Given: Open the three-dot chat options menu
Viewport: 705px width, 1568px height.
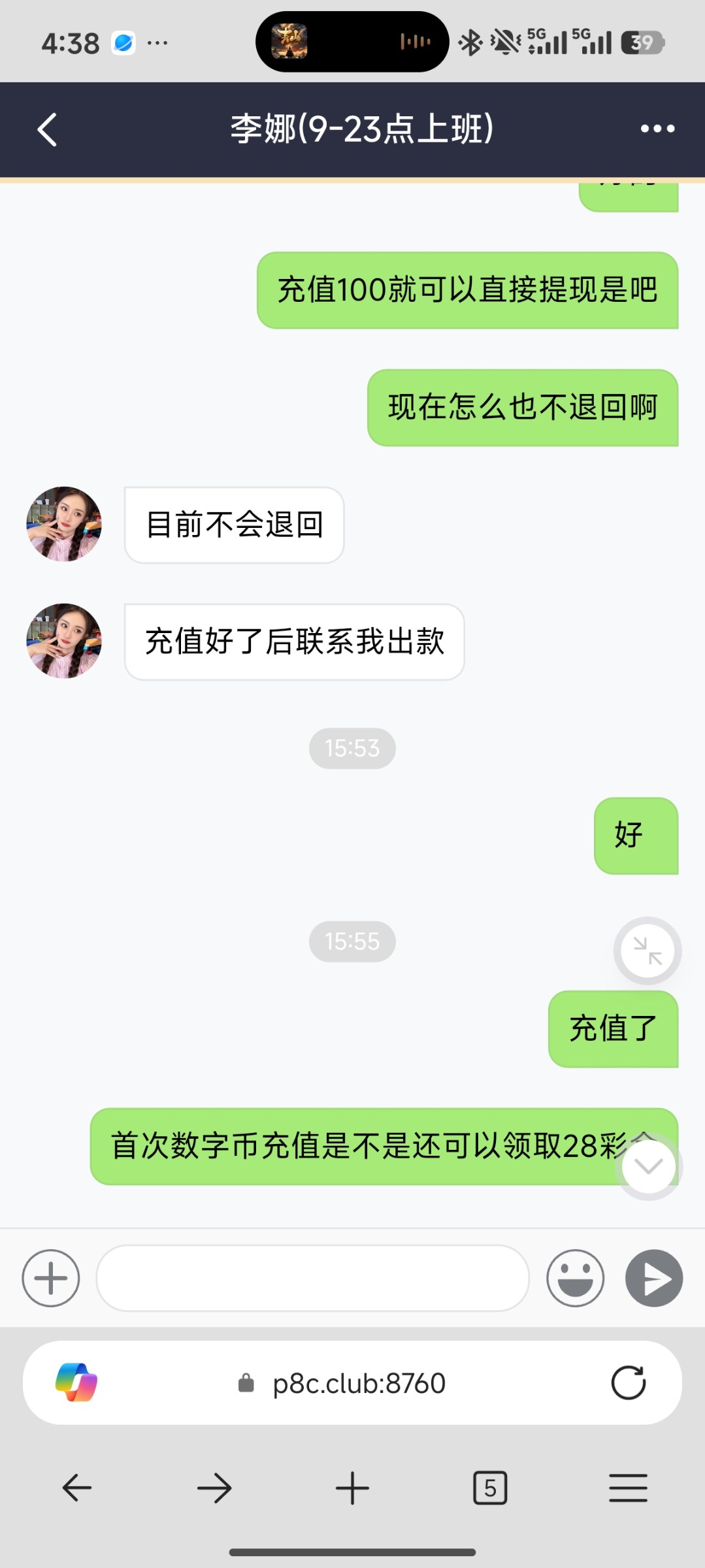Looking at the screenshot, I should click(x=657, y=129).
